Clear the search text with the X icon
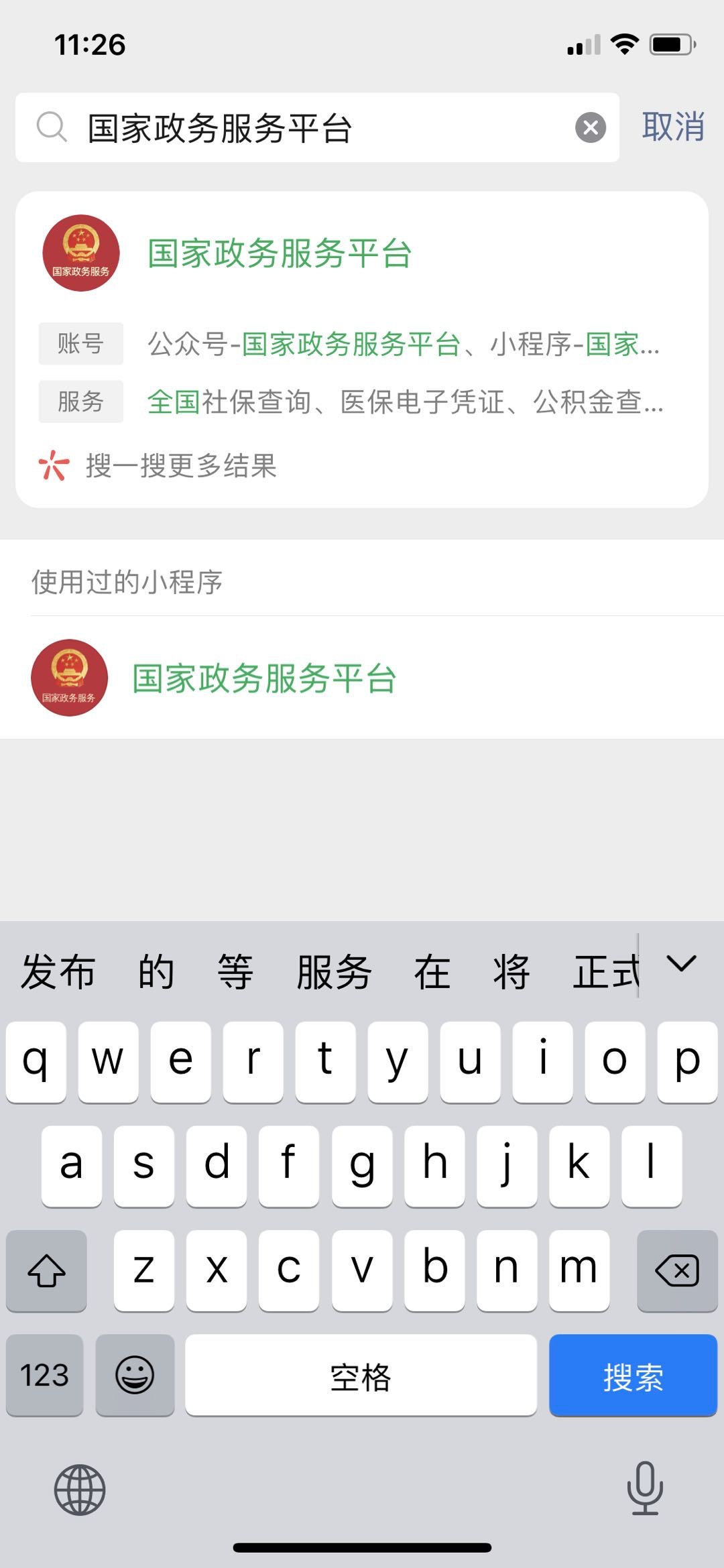 click(x=591, y=127)
